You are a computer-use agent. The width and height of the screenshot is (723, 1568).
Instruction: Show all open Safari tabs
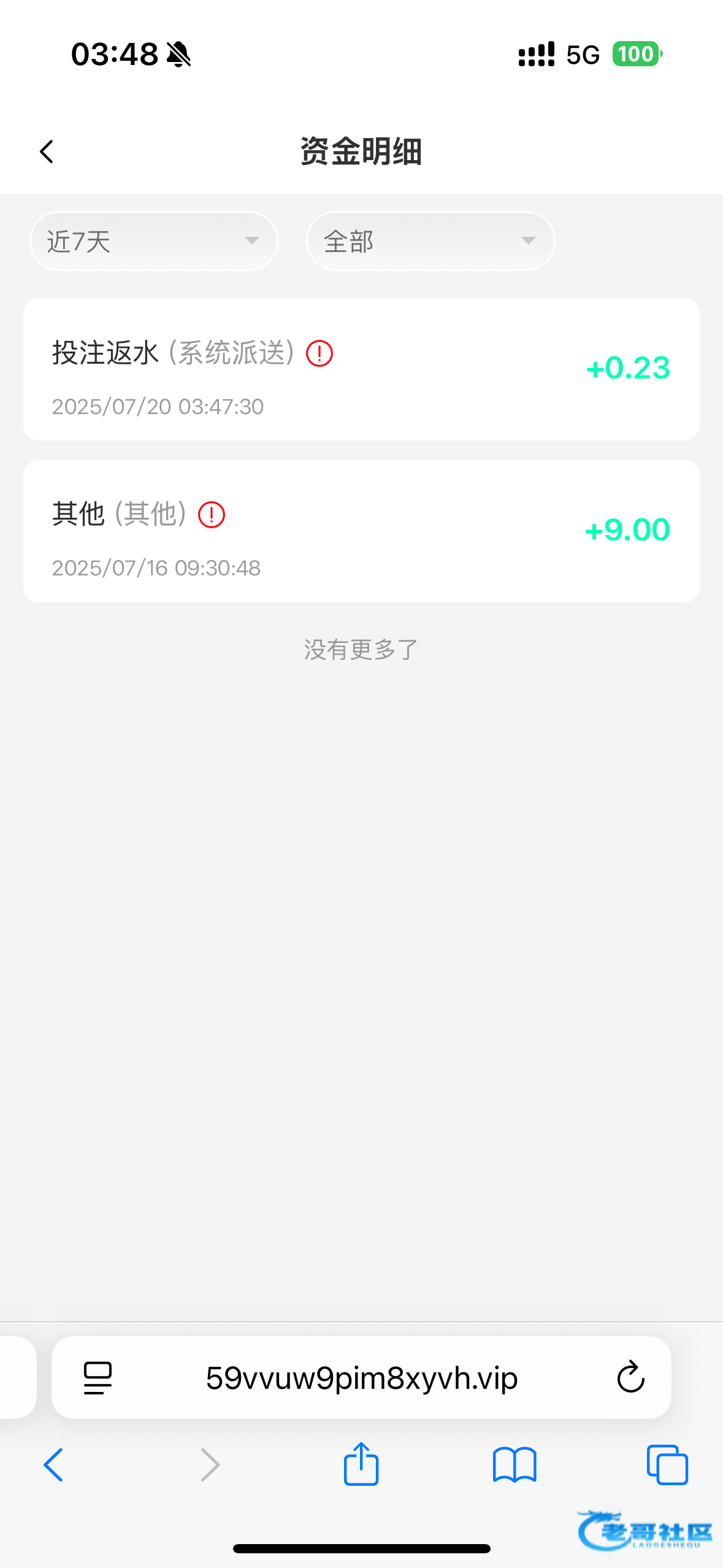click(x=667, y=1465)
